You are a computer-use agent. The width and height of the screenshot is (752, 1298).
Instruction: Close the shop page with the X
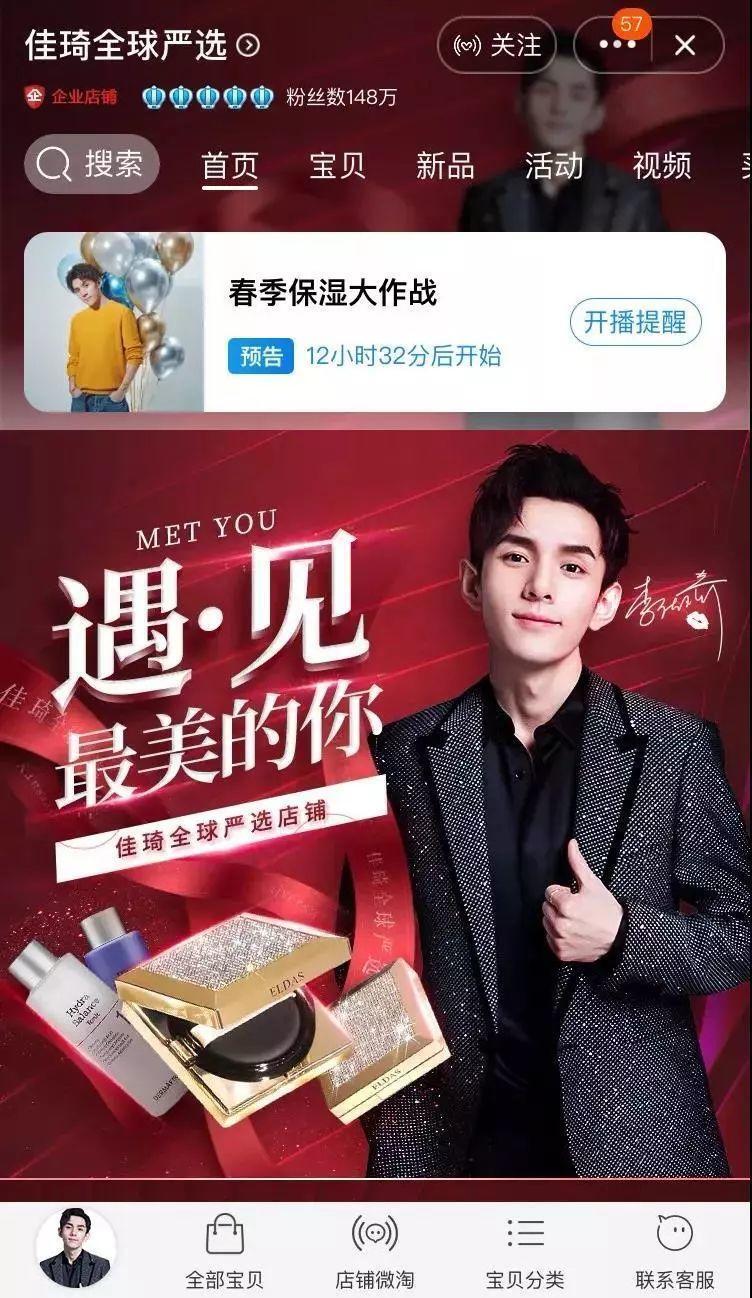[685, 45]
